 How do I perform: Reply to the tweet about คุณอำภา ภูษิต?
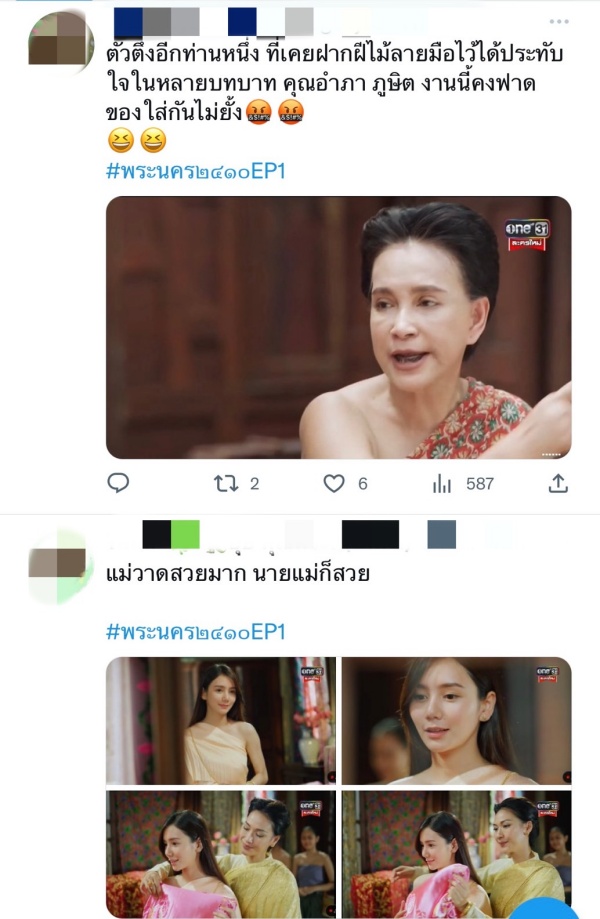(118, 484)
